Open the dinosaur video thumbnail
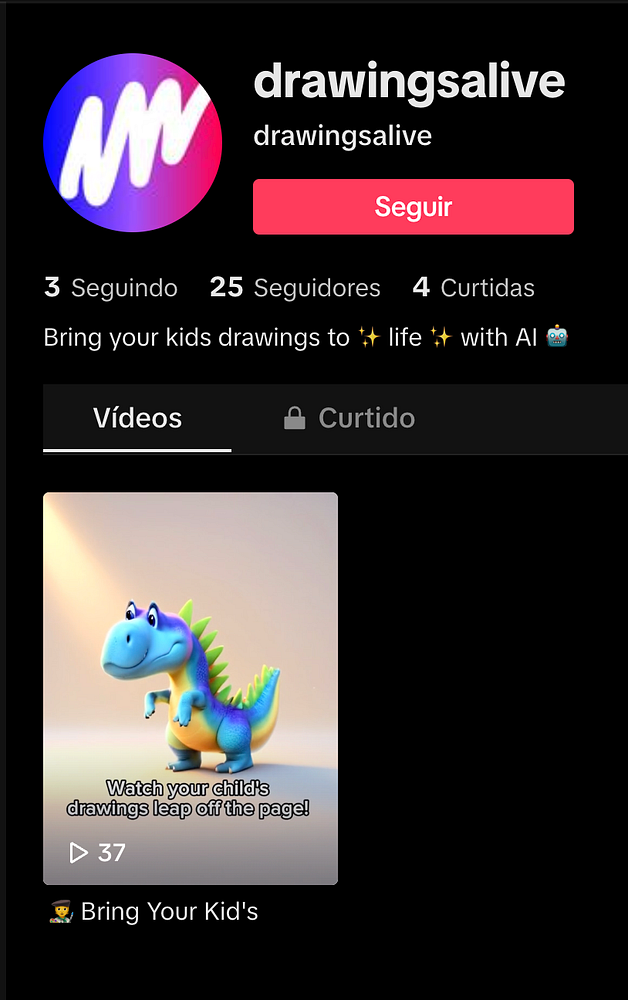 pos(190,688)
